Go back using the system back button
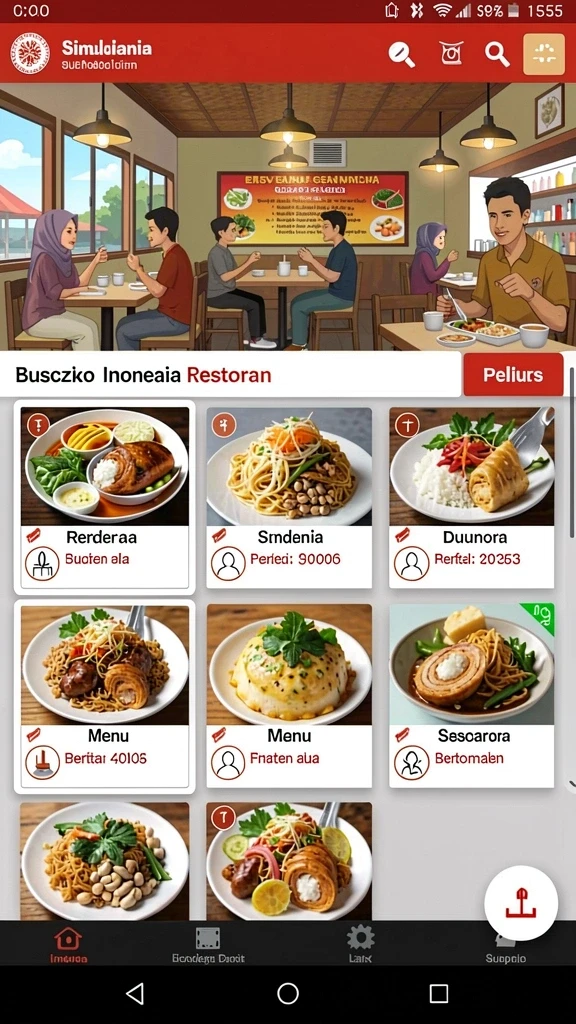The width and height of the screenshot is (576, 1024). (x=135, y=994)
